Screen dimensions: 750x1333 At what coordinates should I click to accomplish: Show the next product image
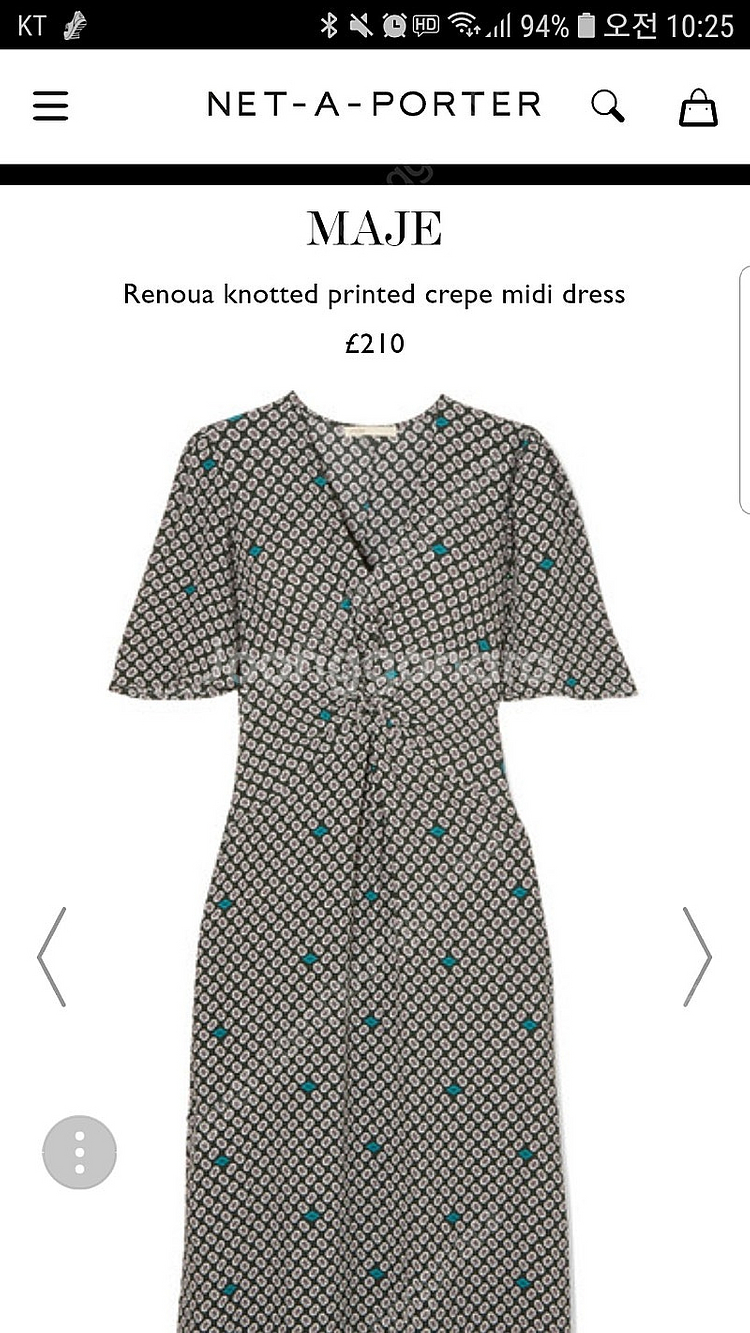(697, 957)
